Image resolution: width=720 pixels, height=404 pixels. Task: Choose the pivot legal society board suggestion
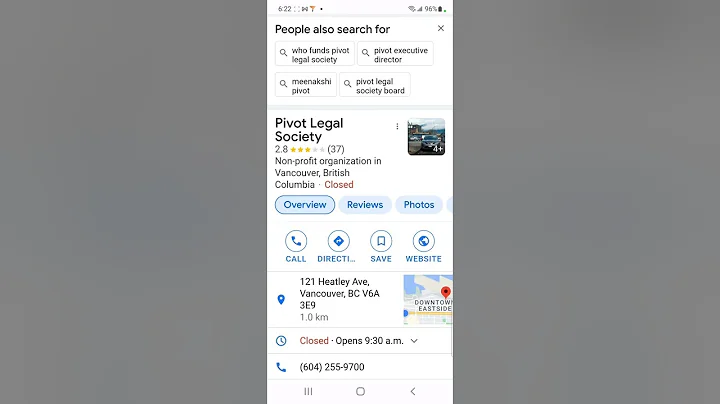(375, 86)
